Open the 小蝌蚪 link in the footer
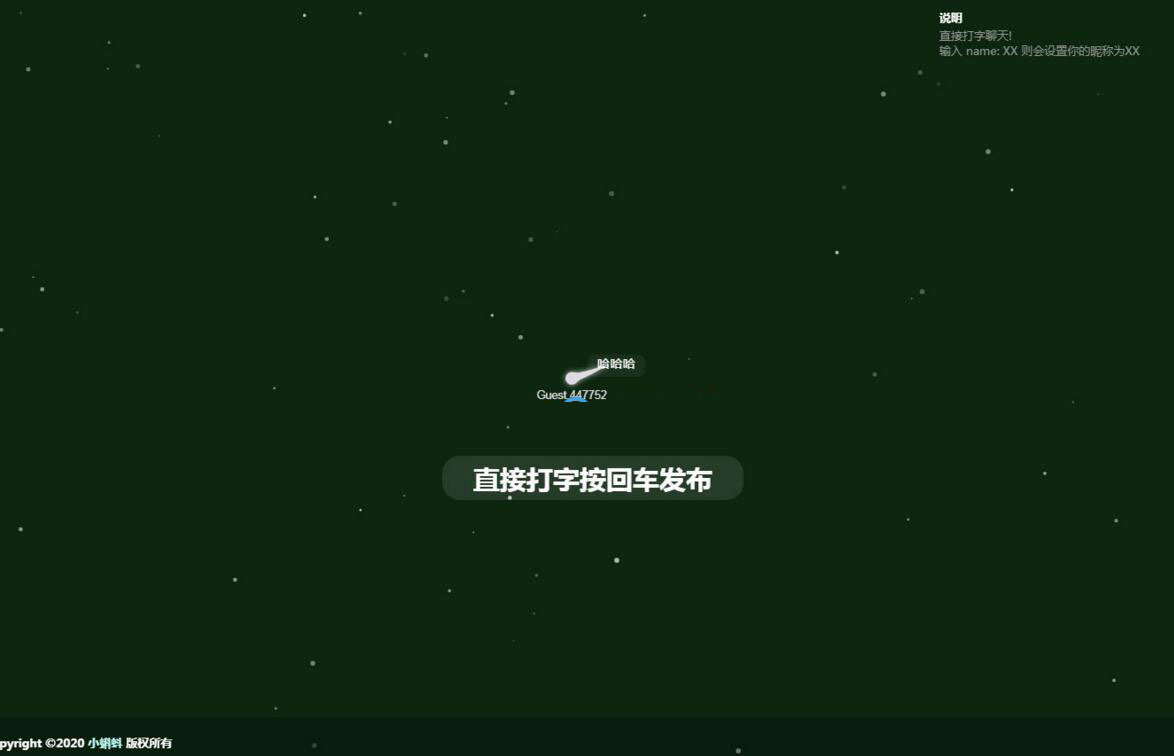Image resolution: width=1174 pixels, height=756 pixels. (104, 743)
